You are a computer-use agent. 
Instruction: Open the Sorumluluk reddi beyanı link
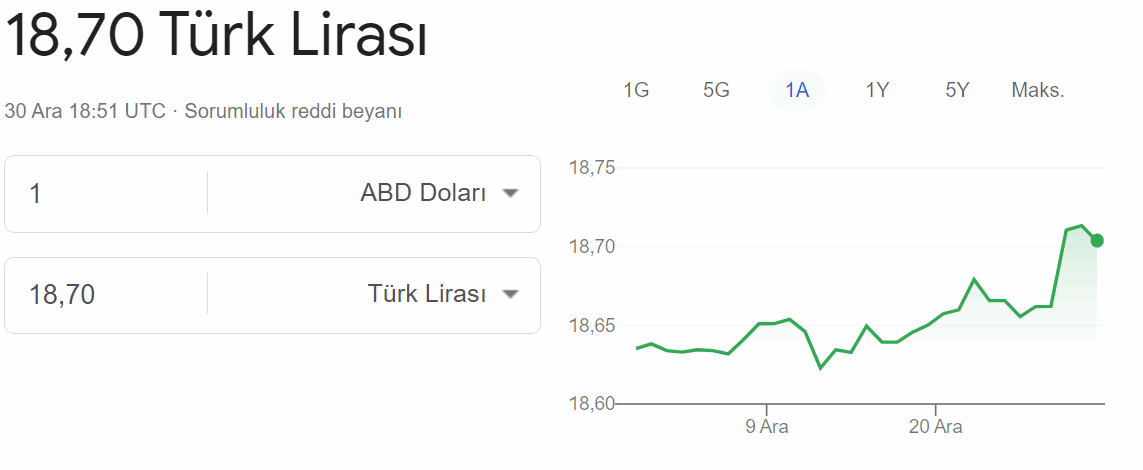(292, 111)
